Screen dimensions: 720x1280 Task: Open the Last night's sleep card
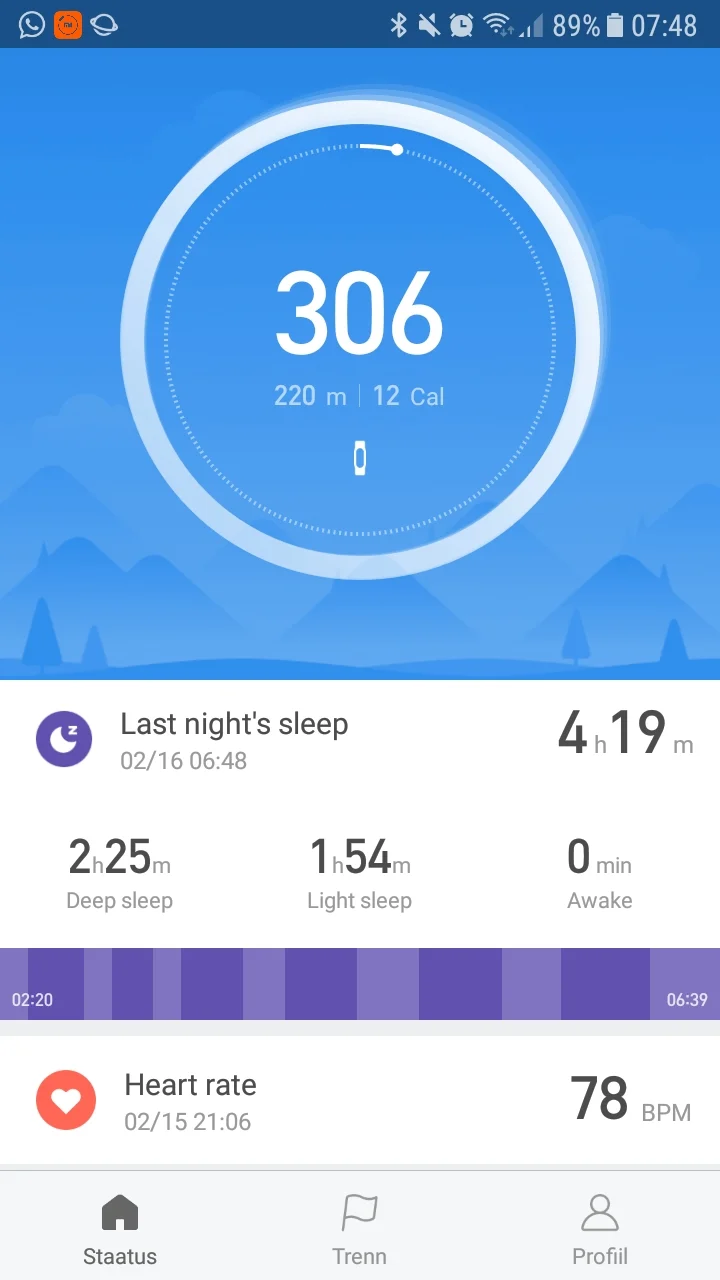click(360, 739)
